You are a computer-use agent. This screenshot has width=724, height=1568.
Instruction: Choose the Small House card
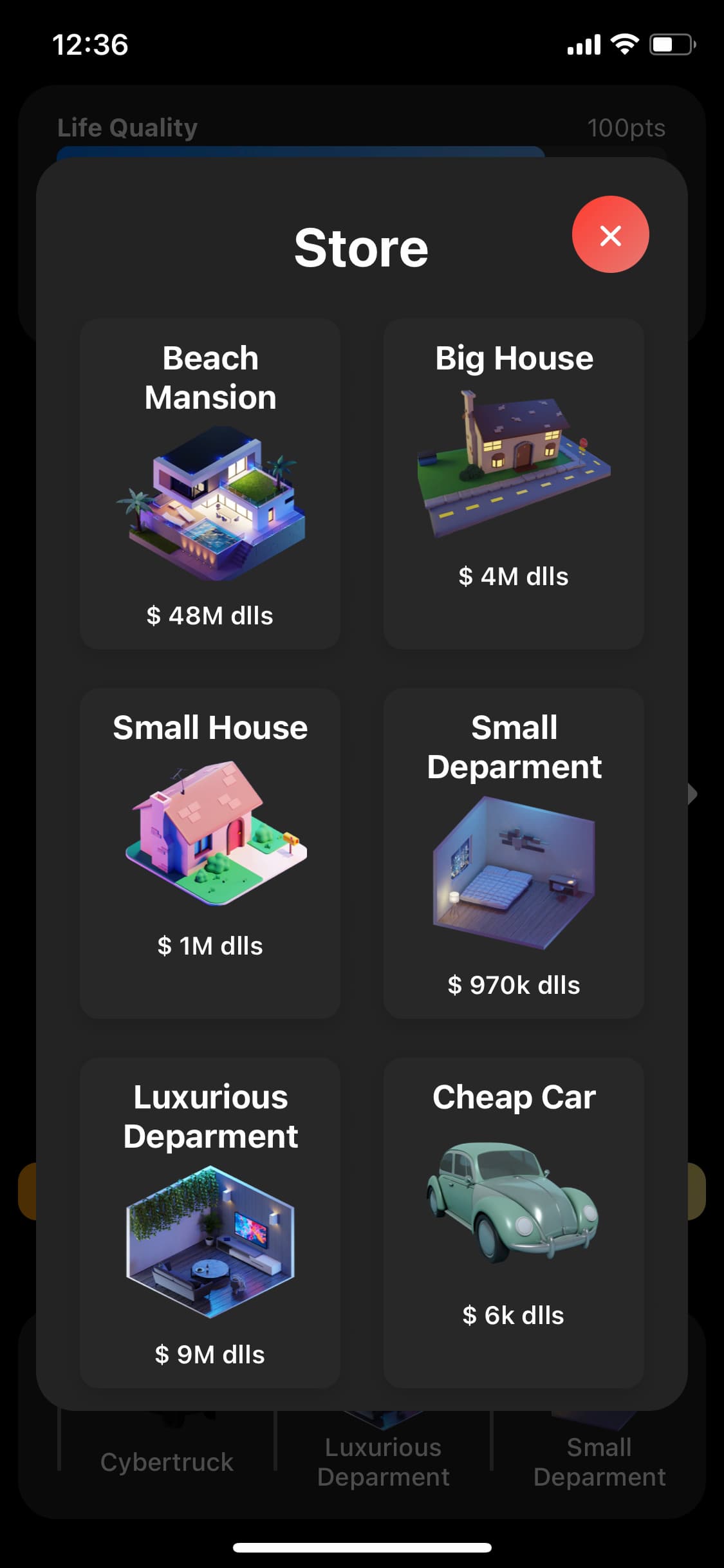click(210, 853)
